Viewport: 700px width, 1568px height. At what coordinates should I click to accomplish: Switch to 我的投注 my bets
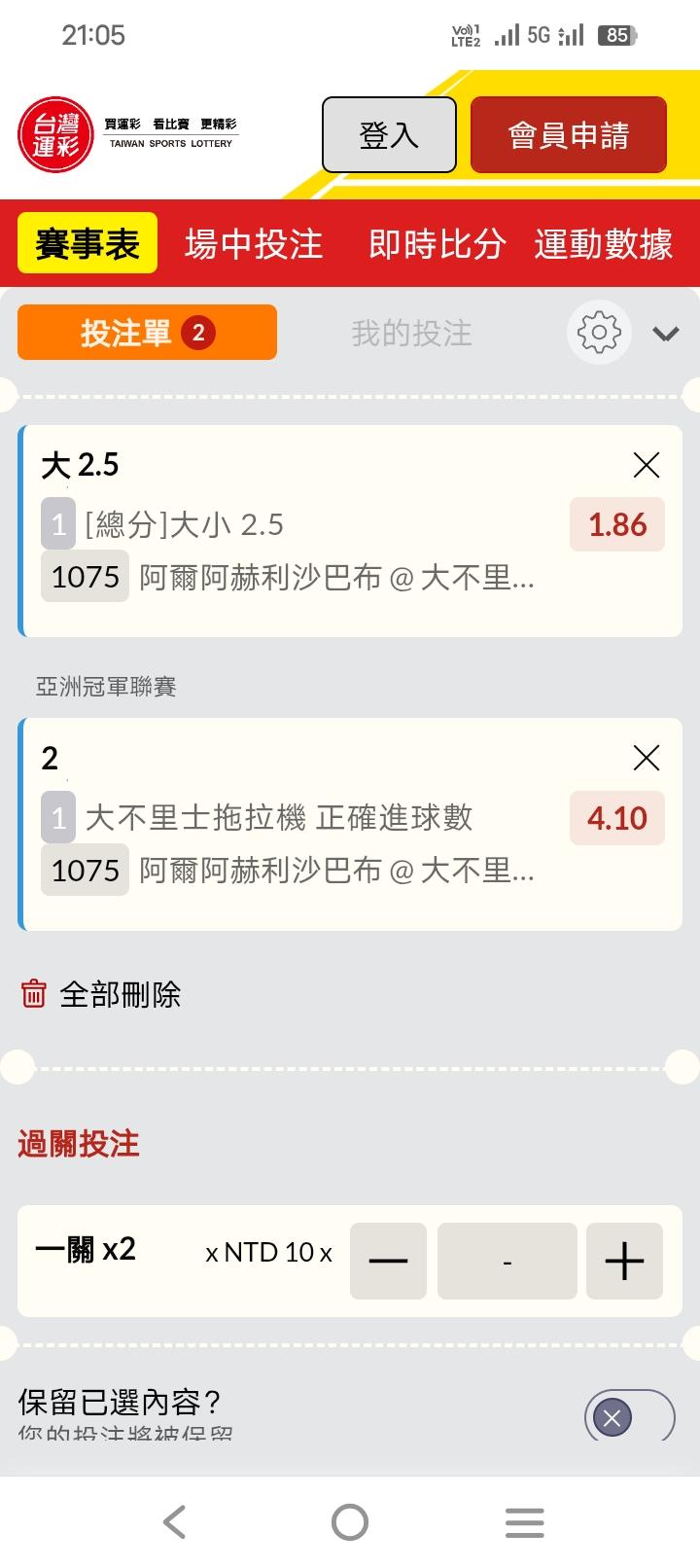point(411,333)
